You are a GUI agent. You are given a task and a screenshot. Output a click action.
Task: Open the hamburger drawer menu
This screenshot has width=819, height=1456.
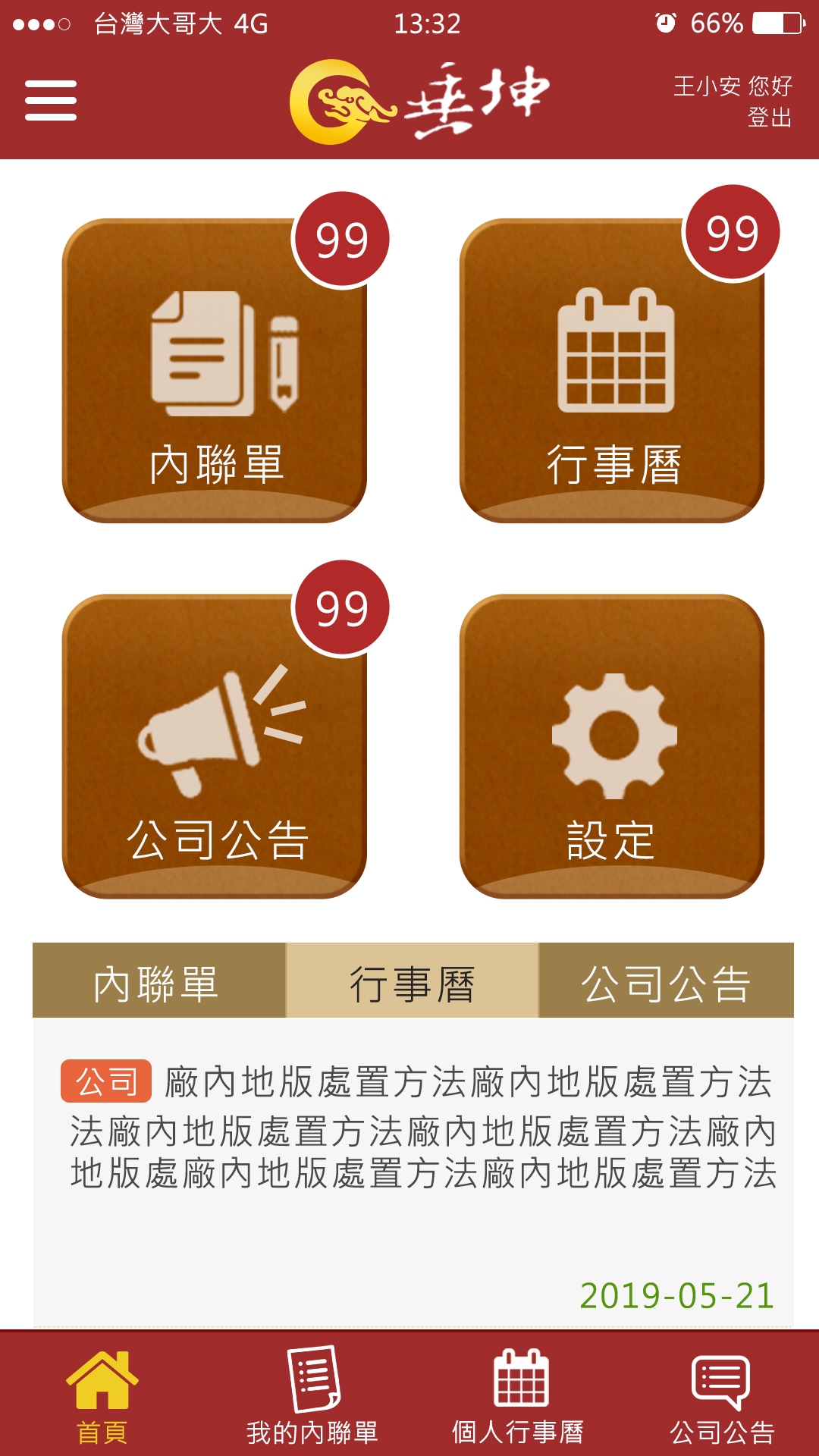(x=51, y=100)
